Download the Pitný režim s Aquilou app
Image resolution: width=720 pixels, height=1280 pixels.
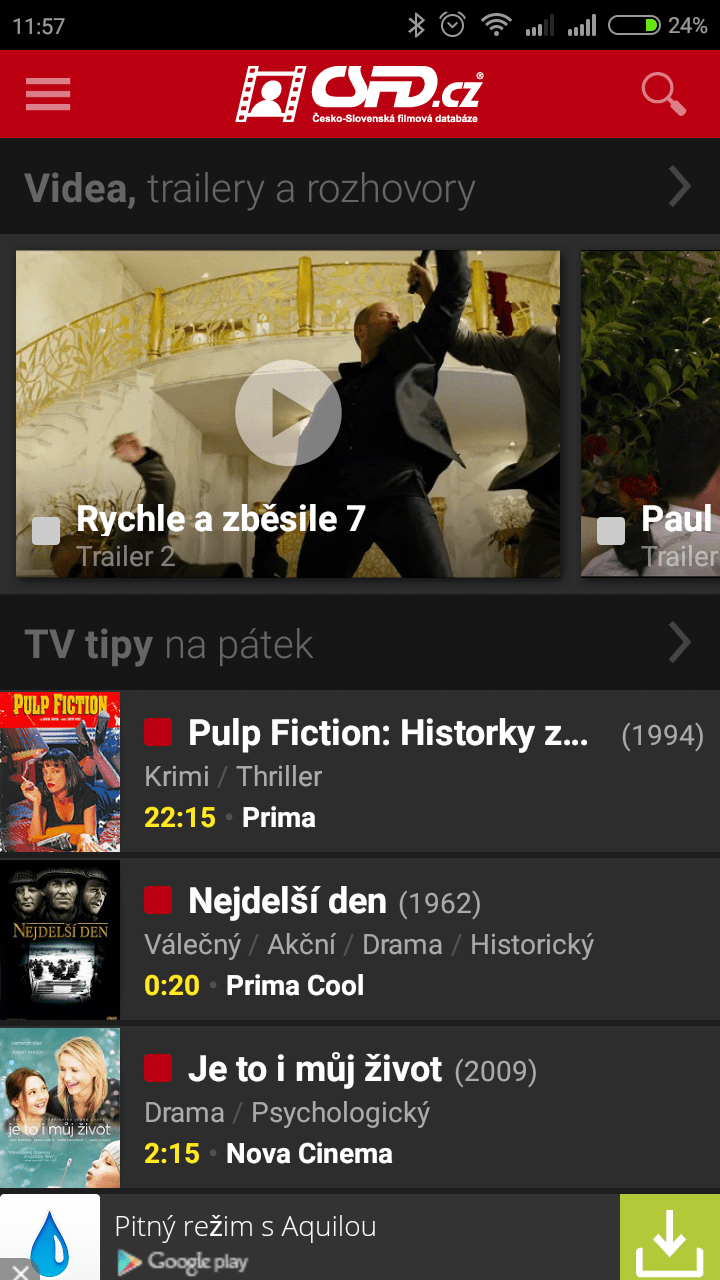click(x=670, y=1237)
